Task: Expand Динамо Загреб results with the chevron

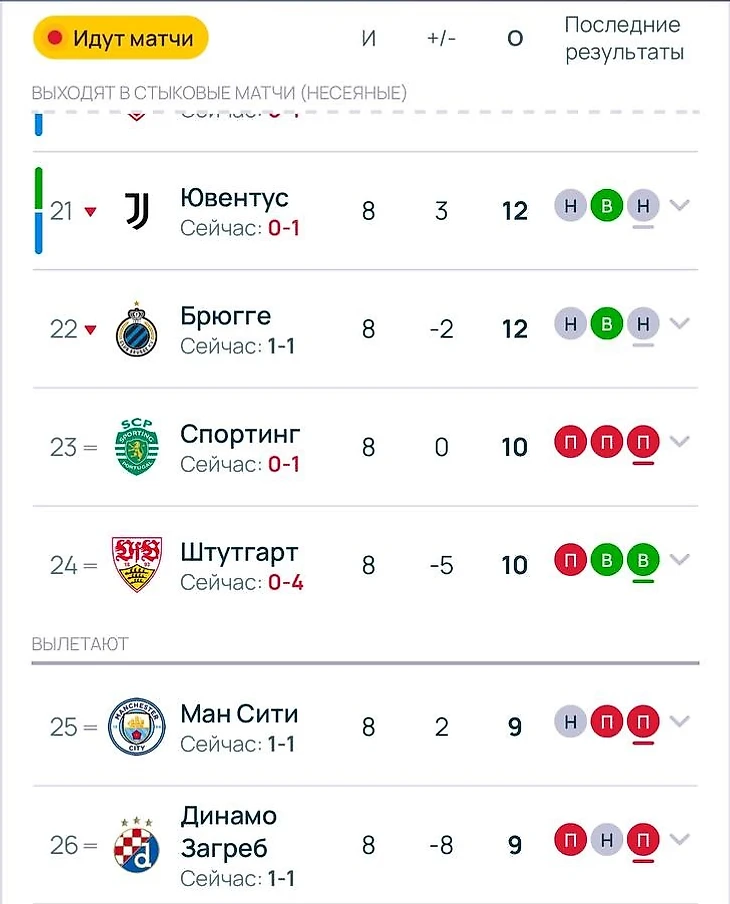Action: tap(680, 840)
